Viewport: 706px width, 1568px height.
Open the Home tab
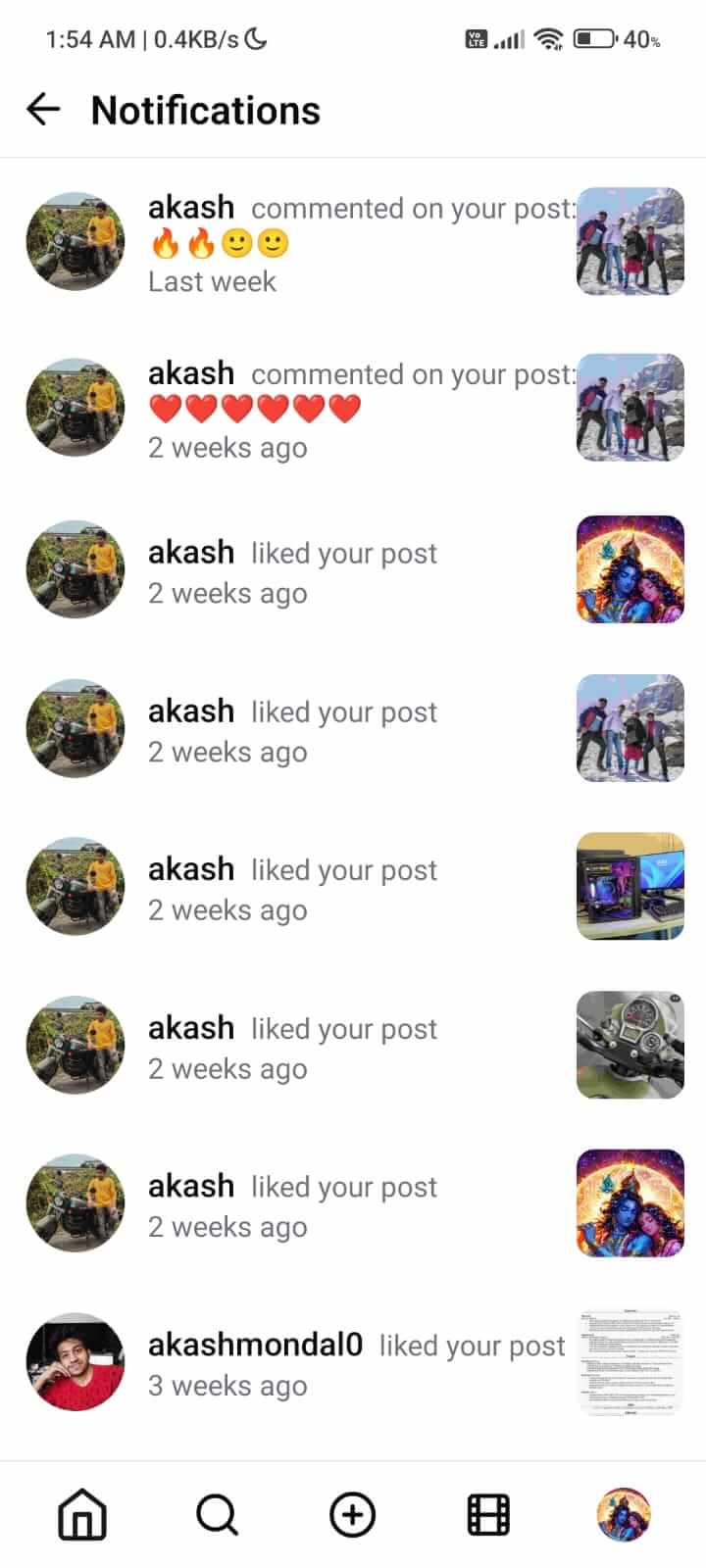82,1515
